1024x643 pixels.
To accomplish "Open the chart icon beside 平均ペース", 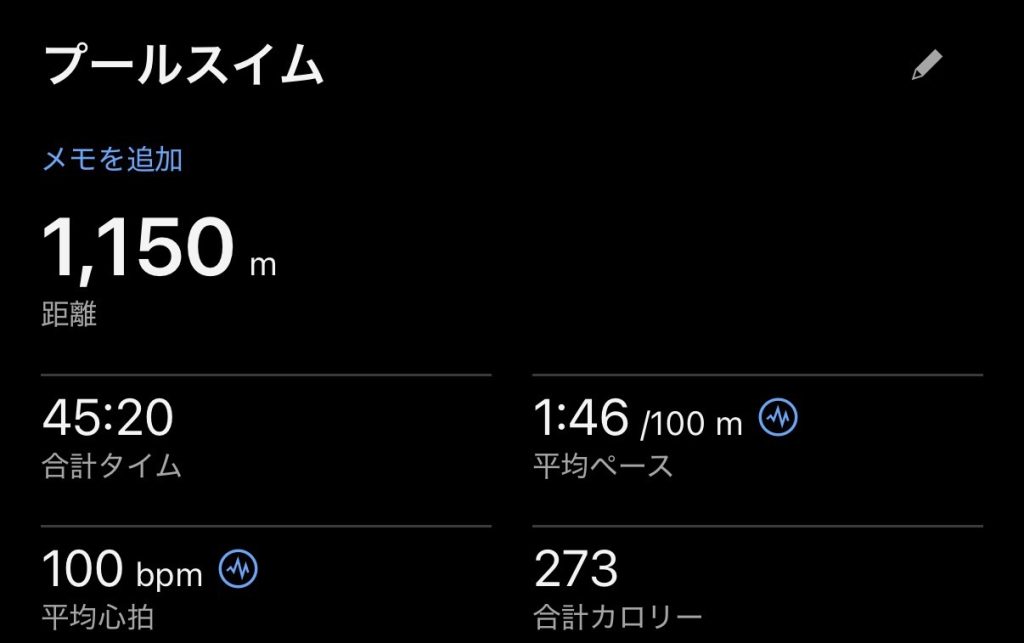I will click(778, 417).
